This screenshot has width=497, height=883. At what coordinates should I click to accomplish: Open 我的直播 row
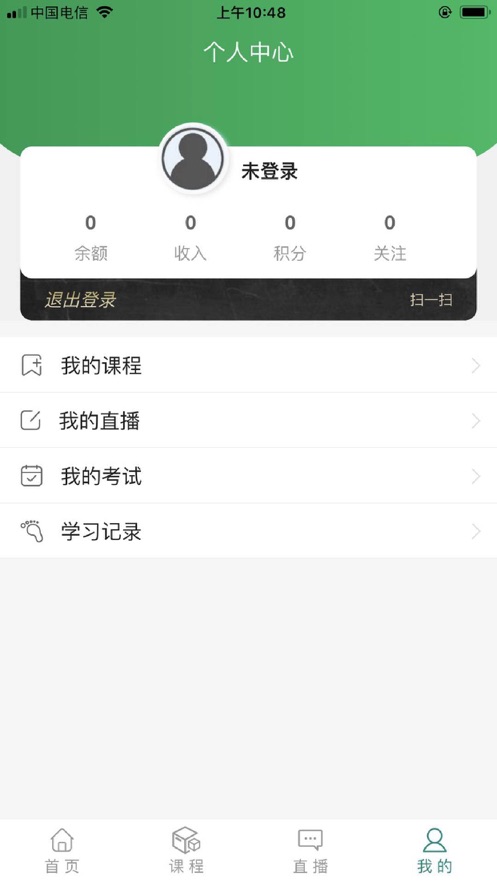[x=248, y=421]
